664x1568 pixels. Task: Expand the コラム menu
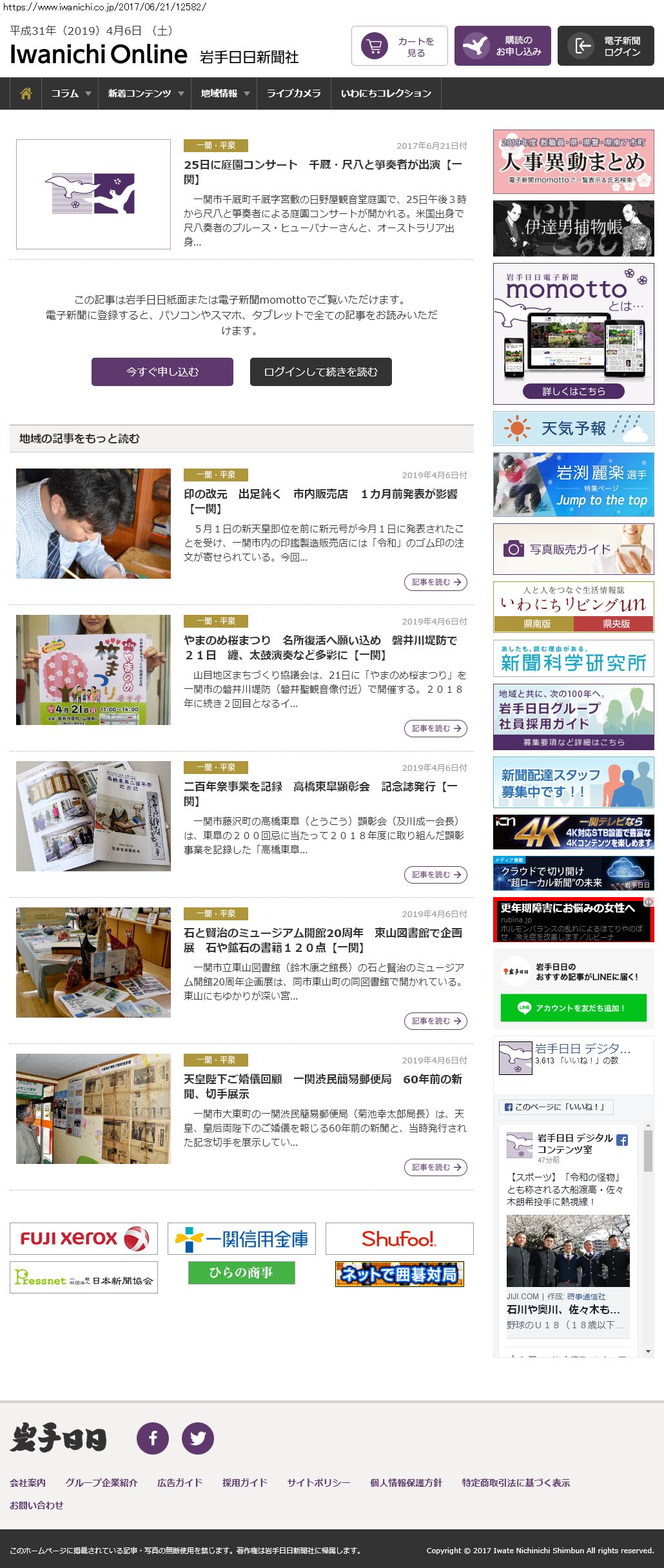point(70,93)
